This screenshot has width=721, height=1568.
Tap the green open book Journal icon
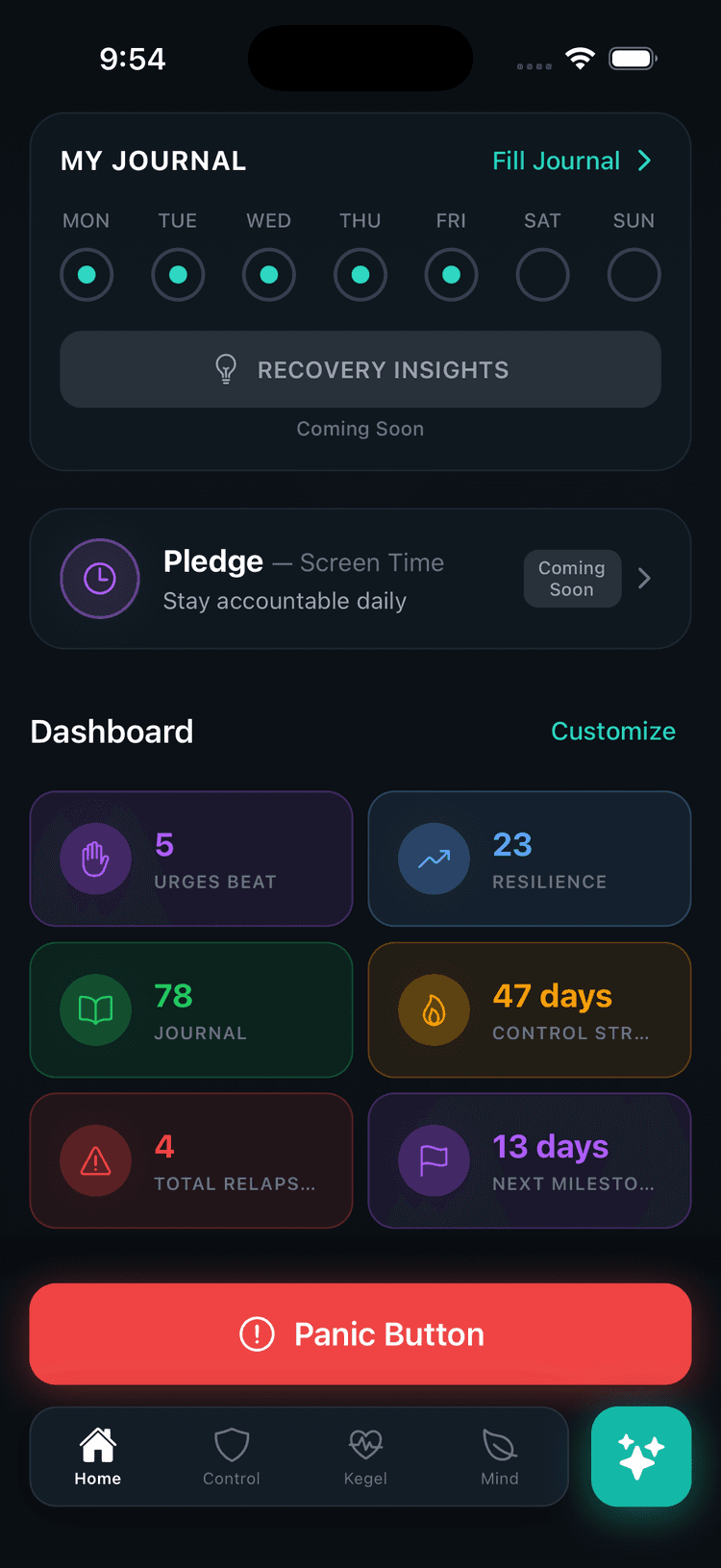(x=95, y=1009)
